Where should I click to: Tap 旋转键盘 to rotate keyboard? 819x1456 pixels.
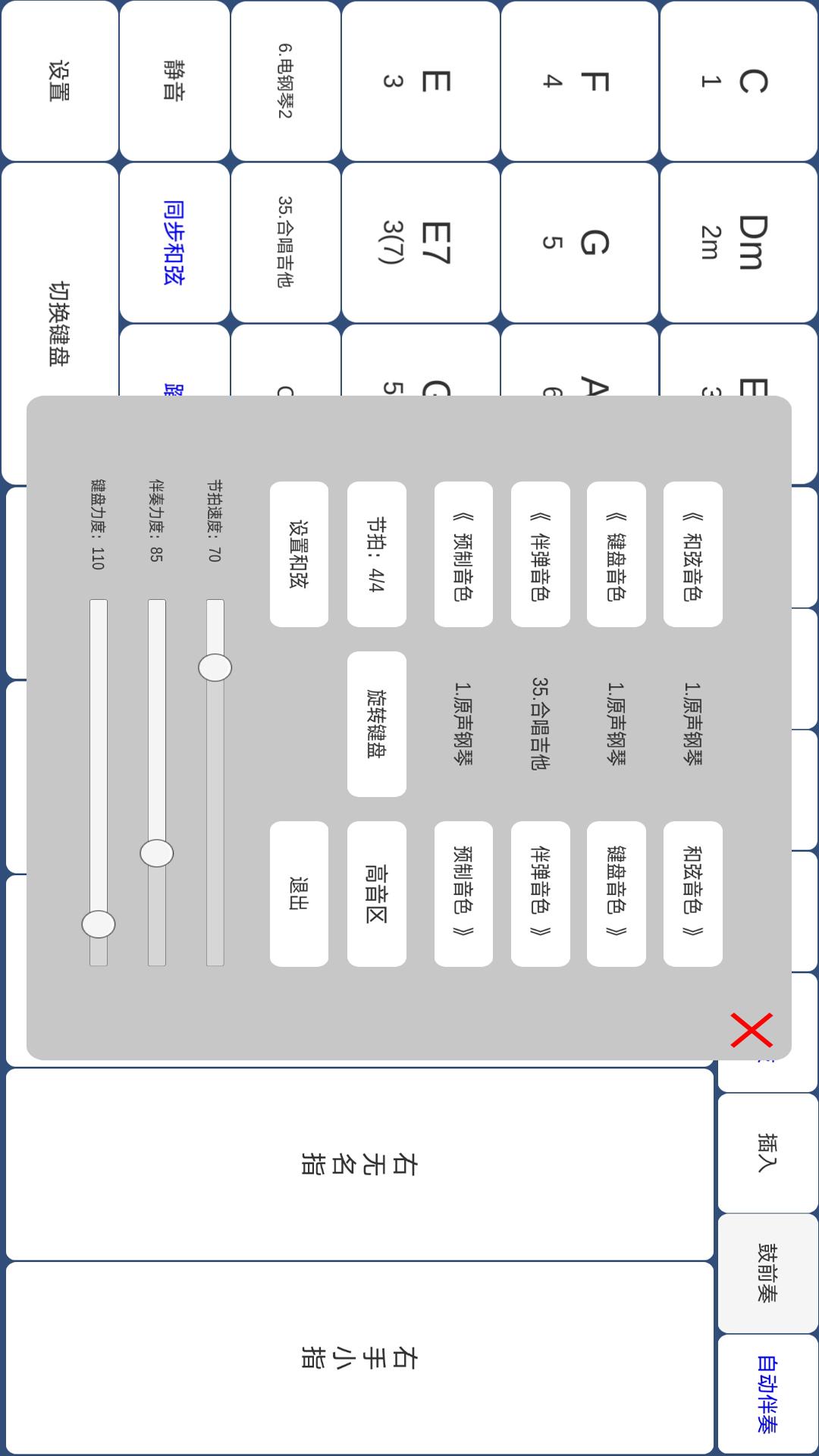[376, 723]
